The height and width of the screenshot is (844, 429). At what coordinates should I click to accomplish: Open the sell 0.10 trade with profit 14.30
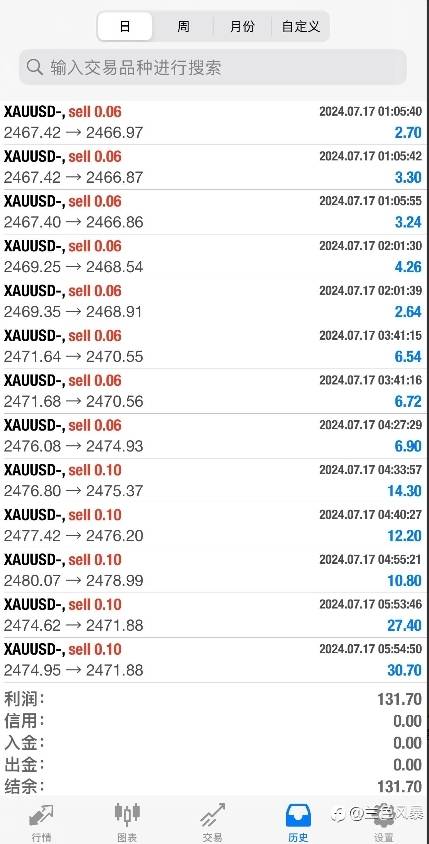point(214,481)
